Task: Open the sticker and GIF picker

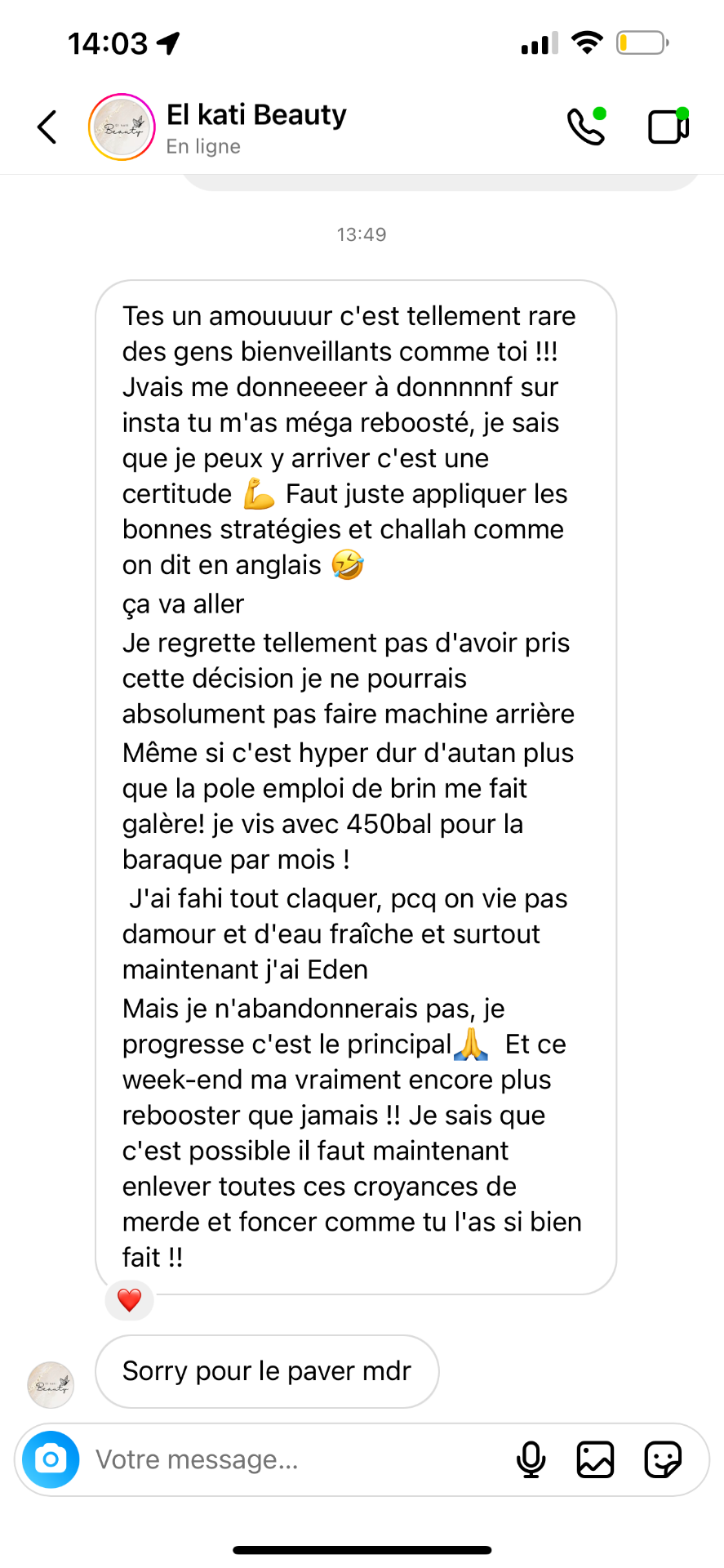Action: 663,1459
